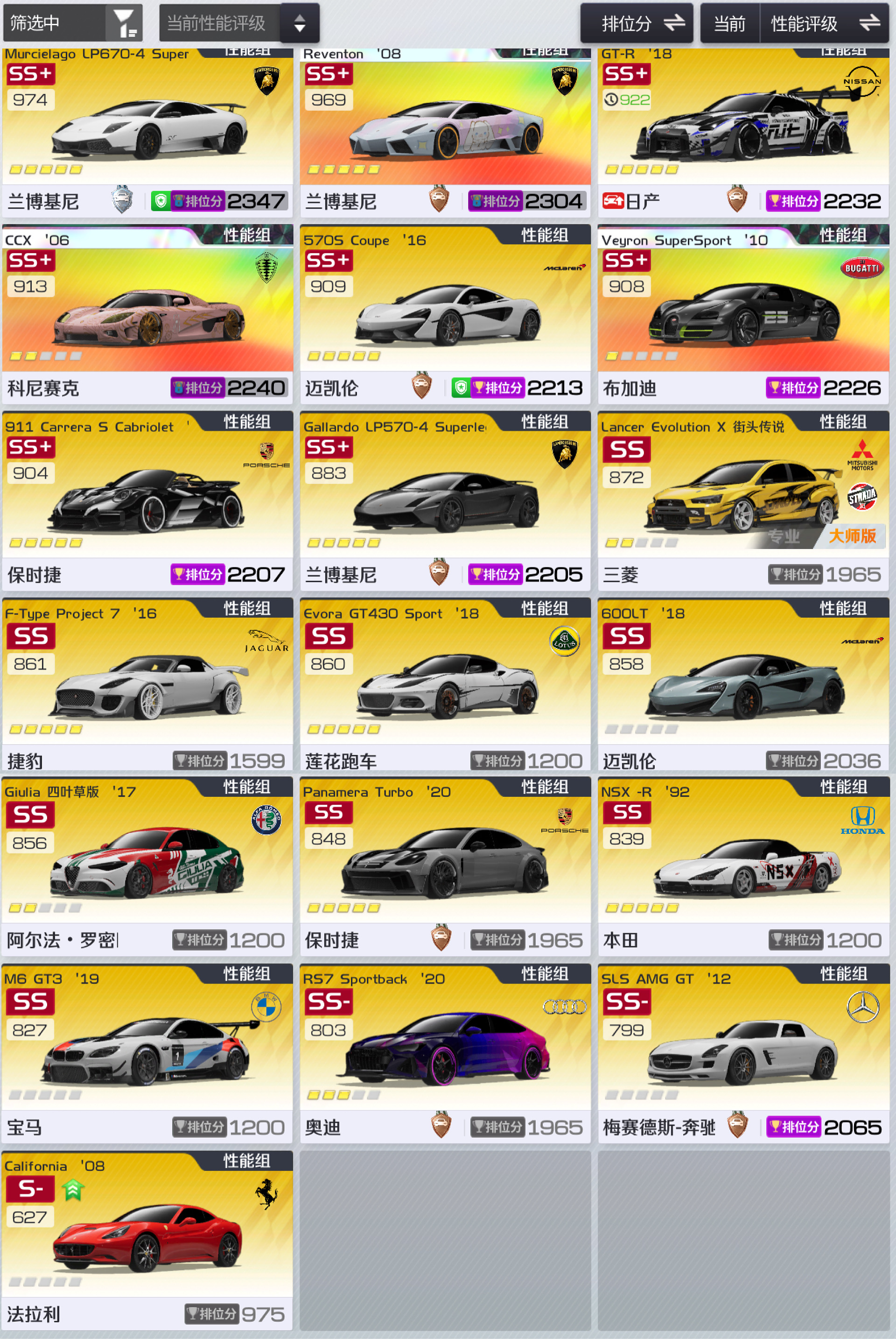Viewport: 896px width, 1339px height.
Task: Choose the Ferrari California '08 card
Action: tap(147, 1240)
